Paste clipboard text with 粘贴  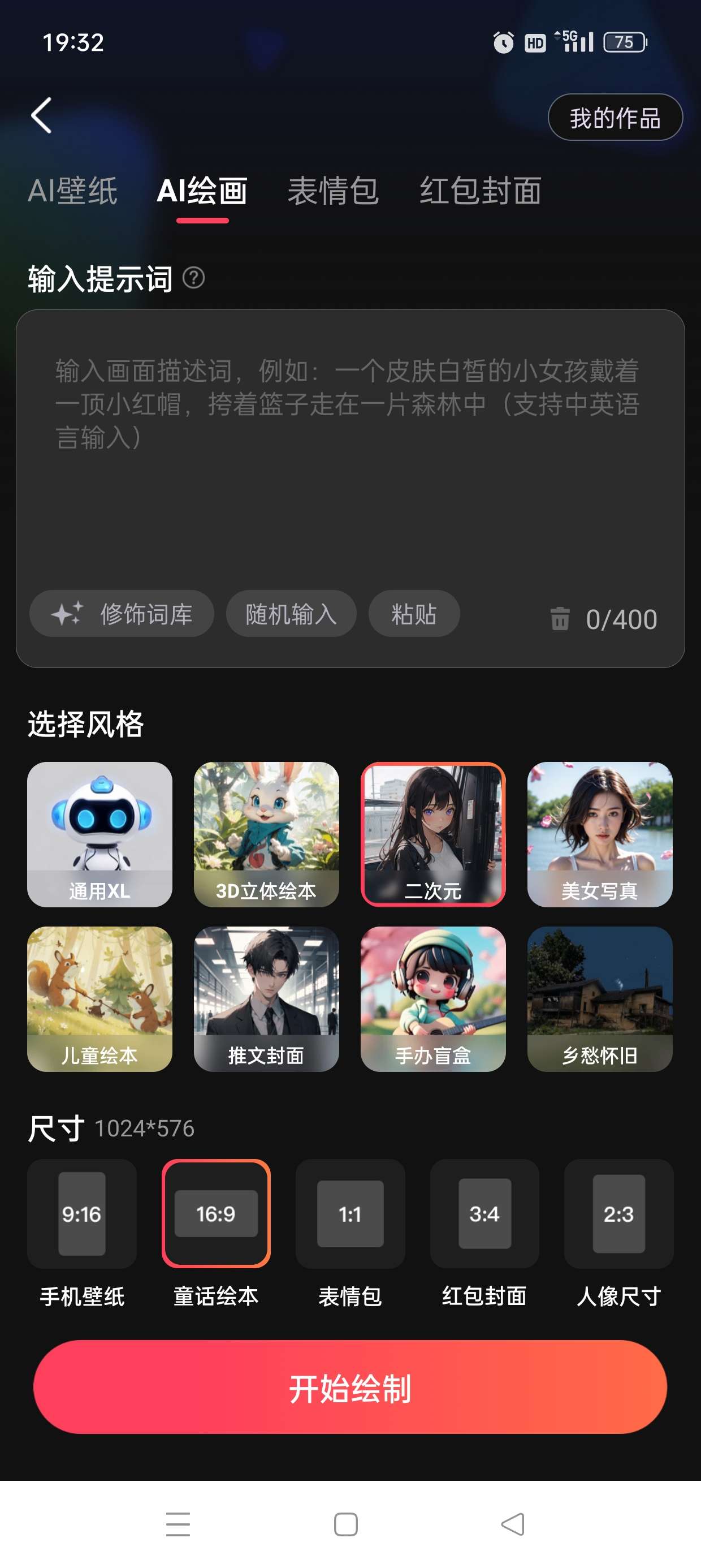coord(413,614)
